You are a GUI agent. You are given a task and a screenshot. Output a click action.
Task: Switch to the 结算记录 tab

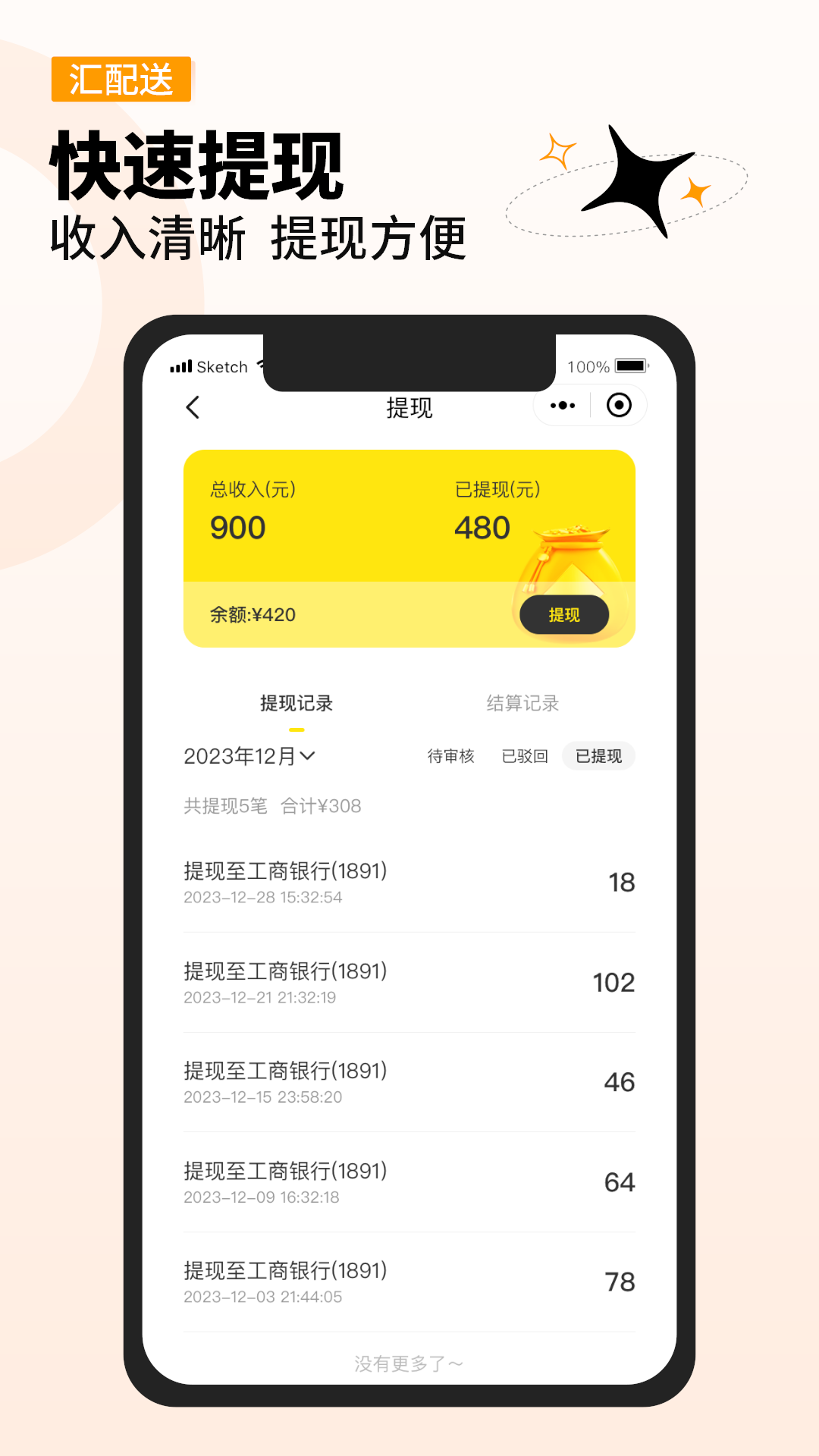[x=522, y=703]
